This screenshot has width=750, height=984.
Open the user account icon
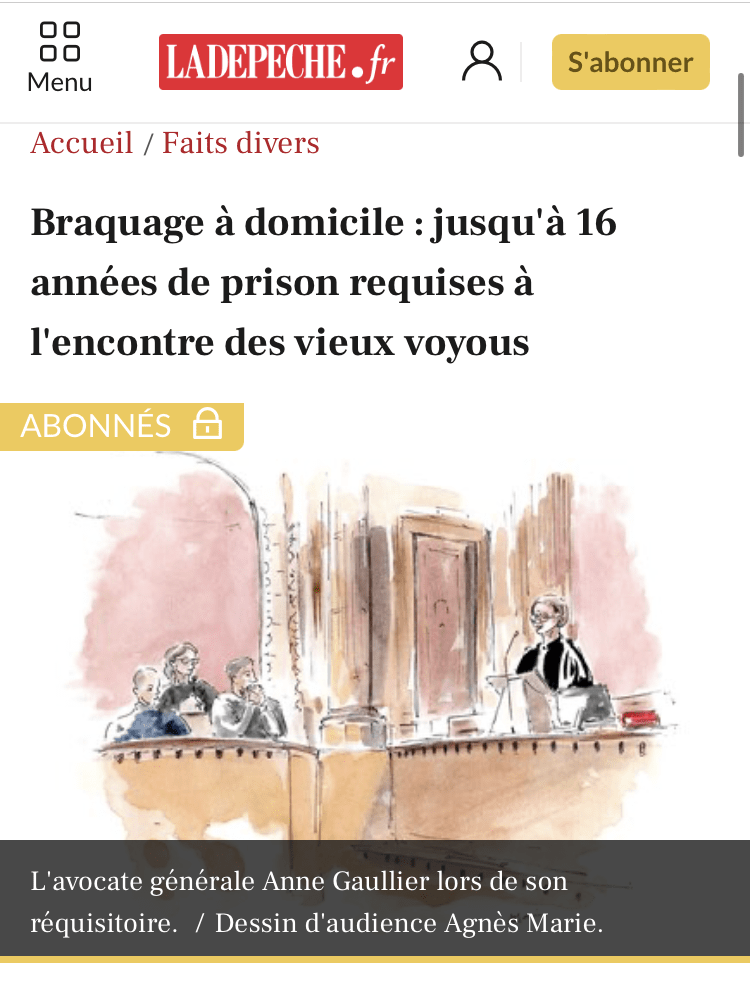(x=482, y=62)
